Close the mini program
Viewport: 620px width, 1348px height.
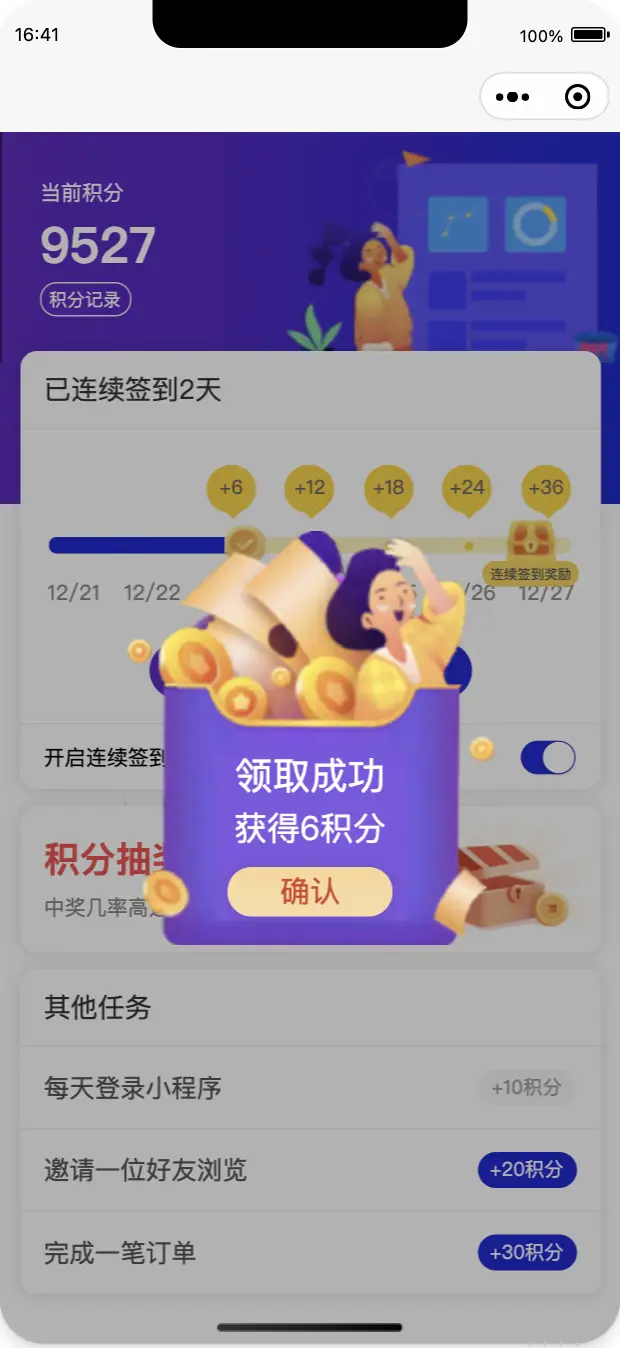(x=577, y=97)
